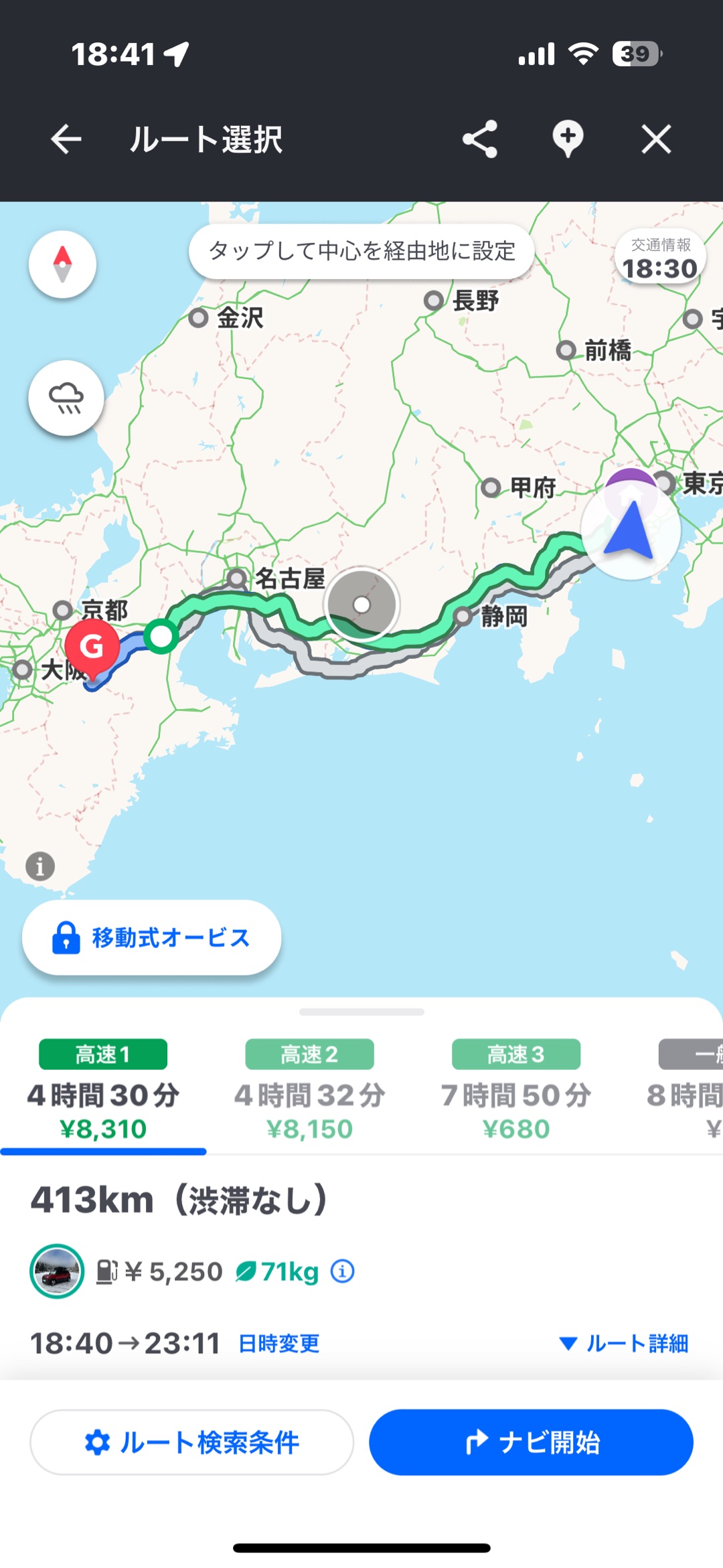This screenshot has height=1568, width=723.
Task: Tap タップして中心を経由地に設定 to set waypoint
Action: [x=361, y=251]
